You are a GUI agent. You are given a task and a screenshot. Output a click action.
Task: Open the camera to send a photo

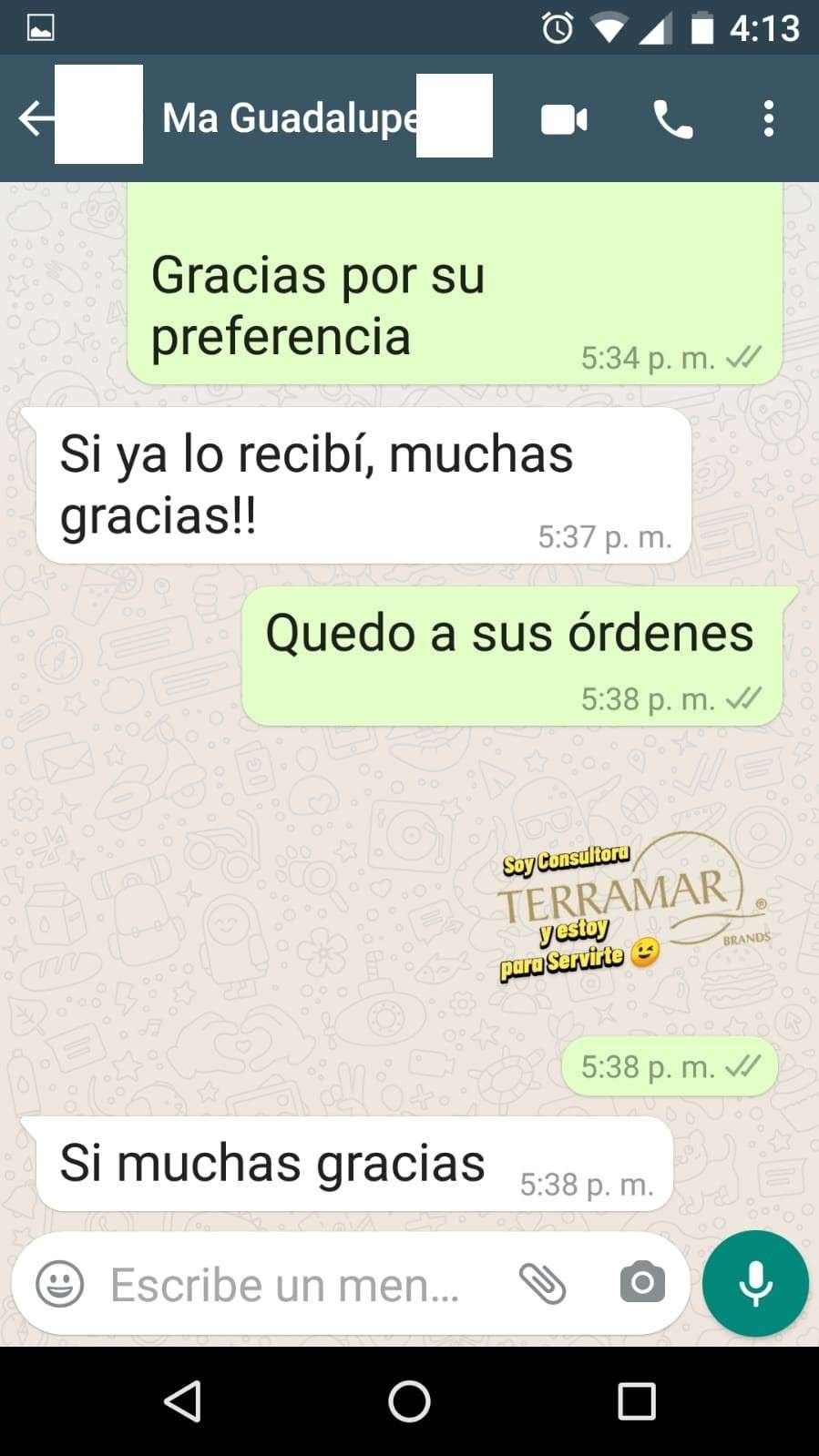pyautogui.click(x=642, y=1284)
